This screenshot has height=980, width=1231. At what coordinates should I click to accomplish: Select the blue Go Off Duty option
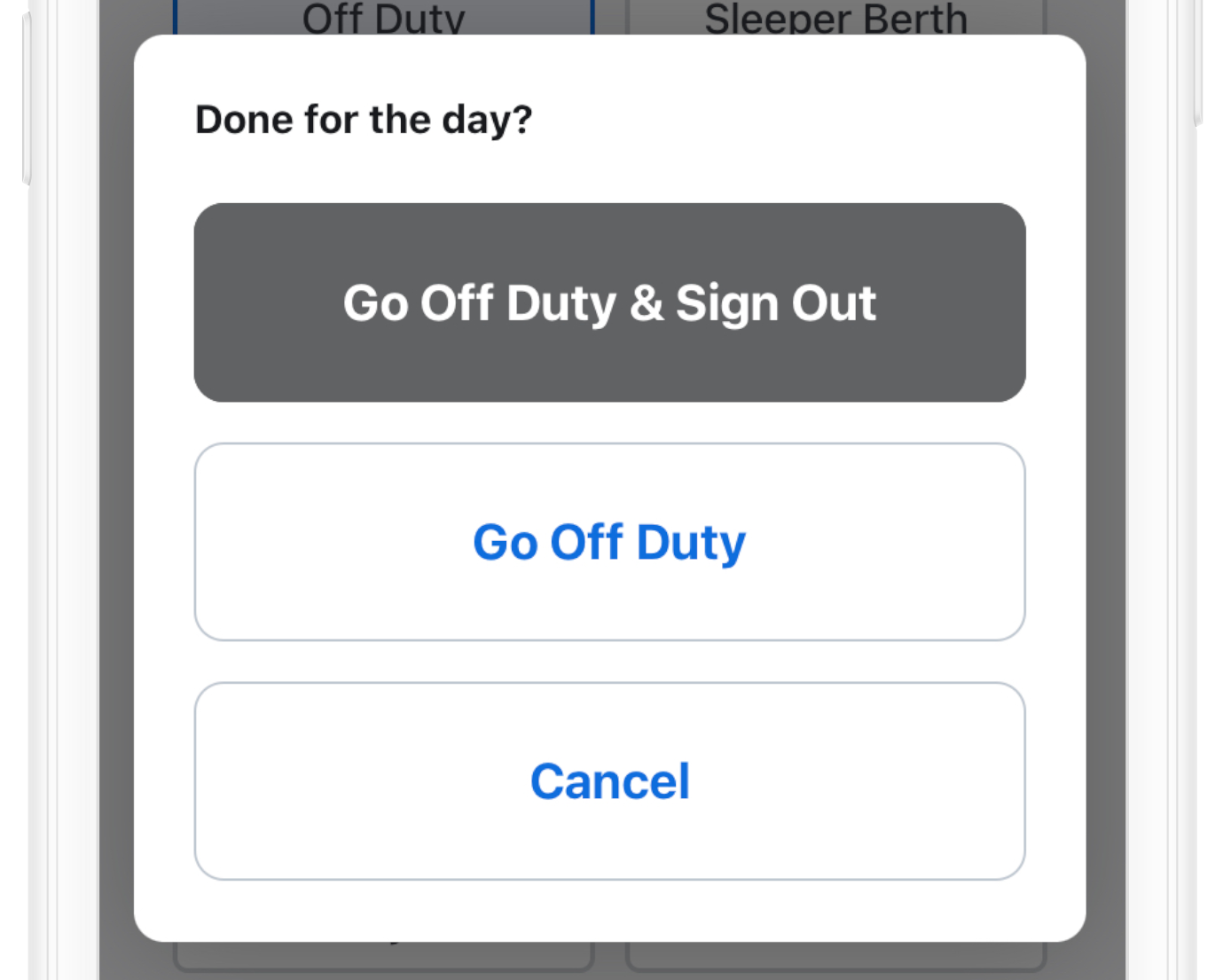coord(609,542)
